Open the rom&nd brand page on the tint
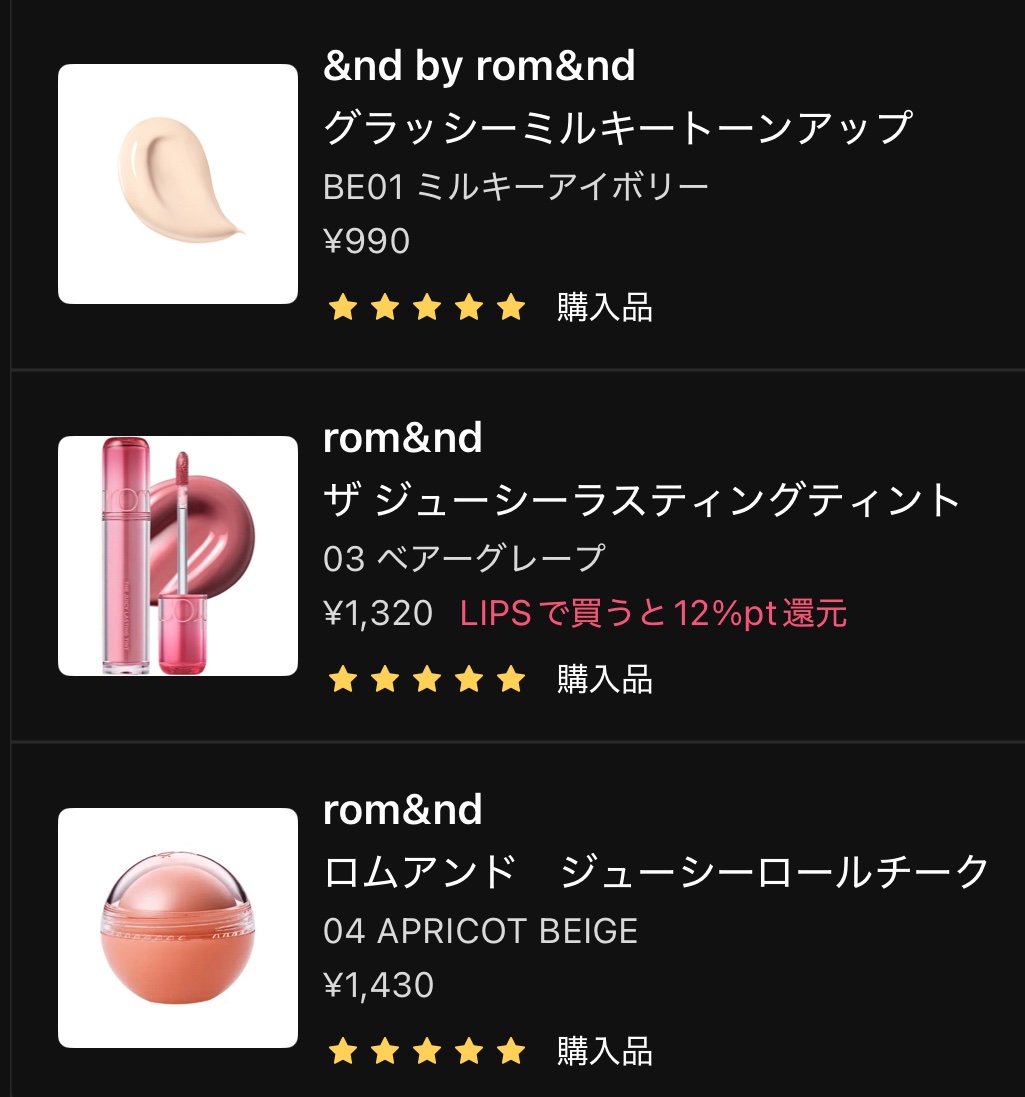Image resolution: width=1025 pixels, height=1097 pixels. pos(403,437)
